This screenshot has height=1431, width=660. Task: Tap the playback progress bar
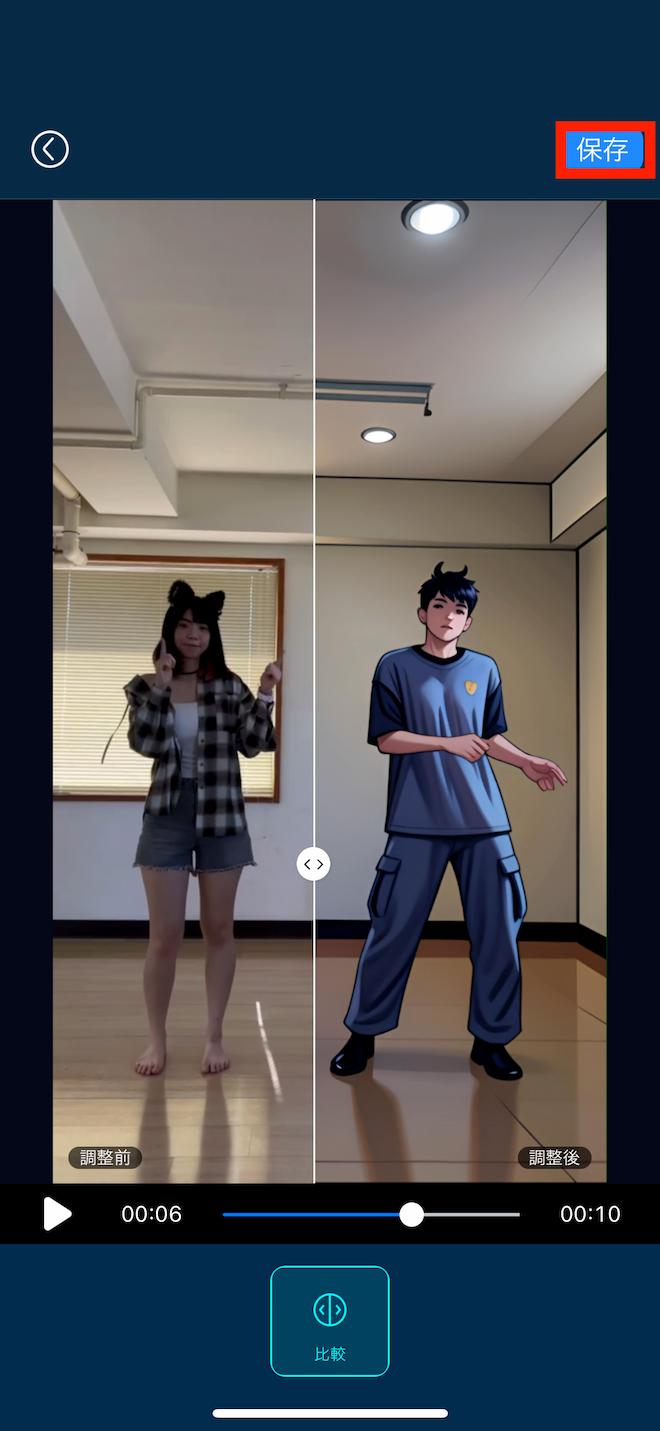pyautogui.click(x=371, y=1214)
